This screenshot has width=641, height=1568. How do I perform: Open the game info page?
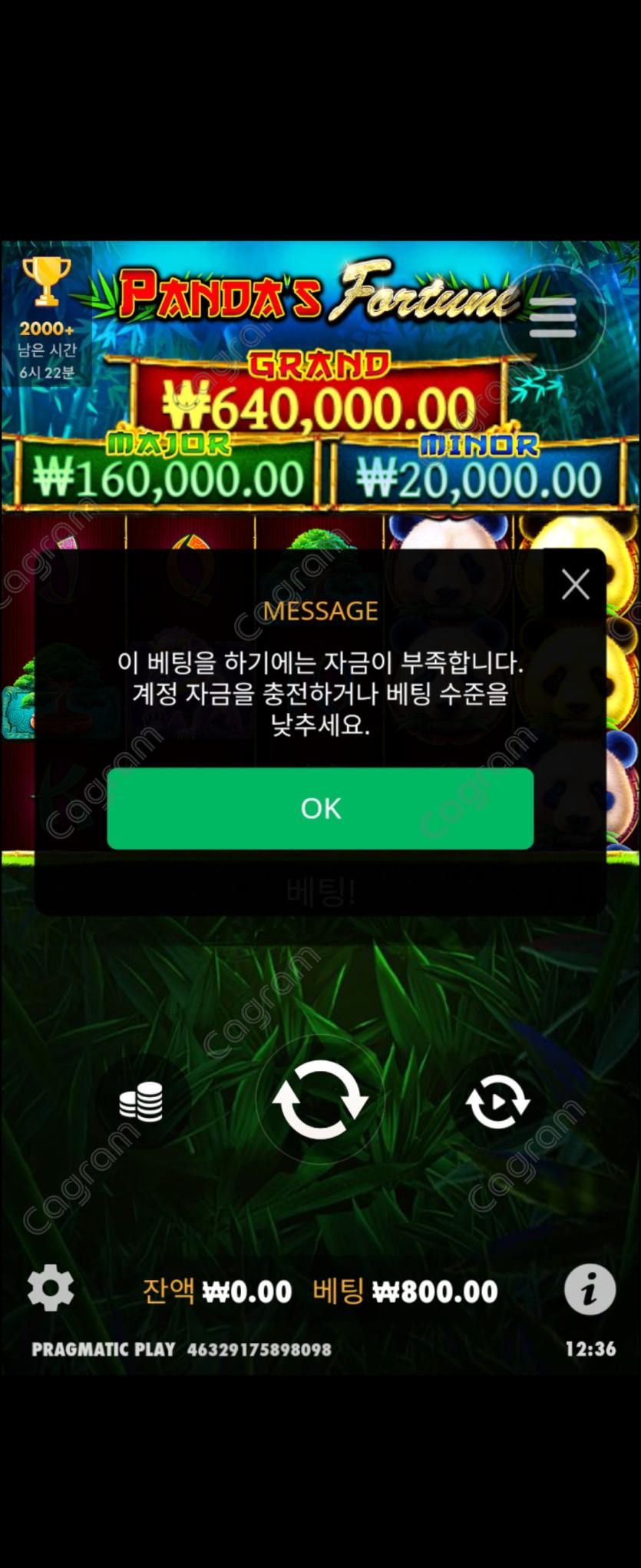point(590,1290)
